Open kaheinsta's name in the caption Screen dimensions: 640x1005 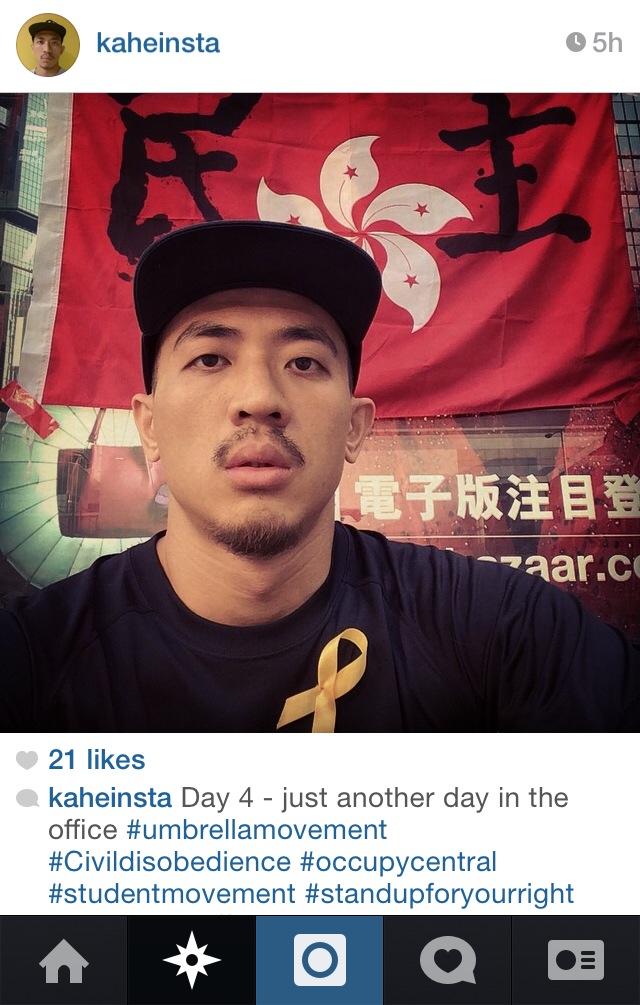pos(110,799)
